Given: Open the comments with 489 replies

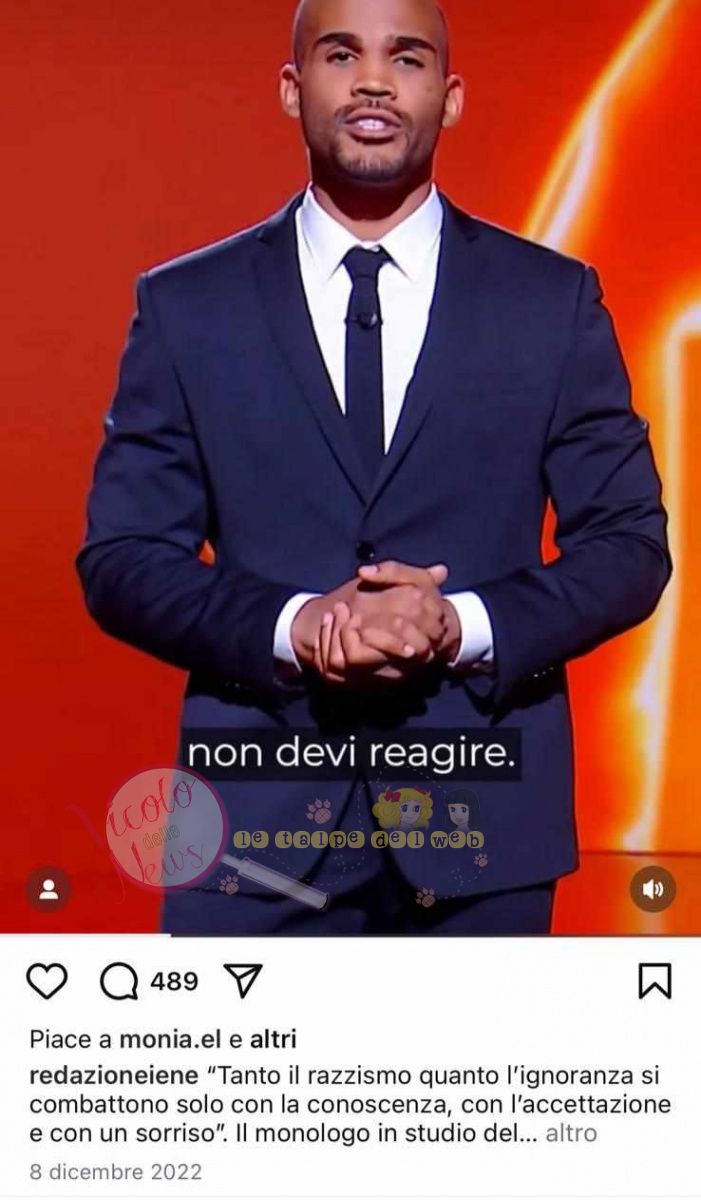Looking at the screenshot, I should coord(120,982).
